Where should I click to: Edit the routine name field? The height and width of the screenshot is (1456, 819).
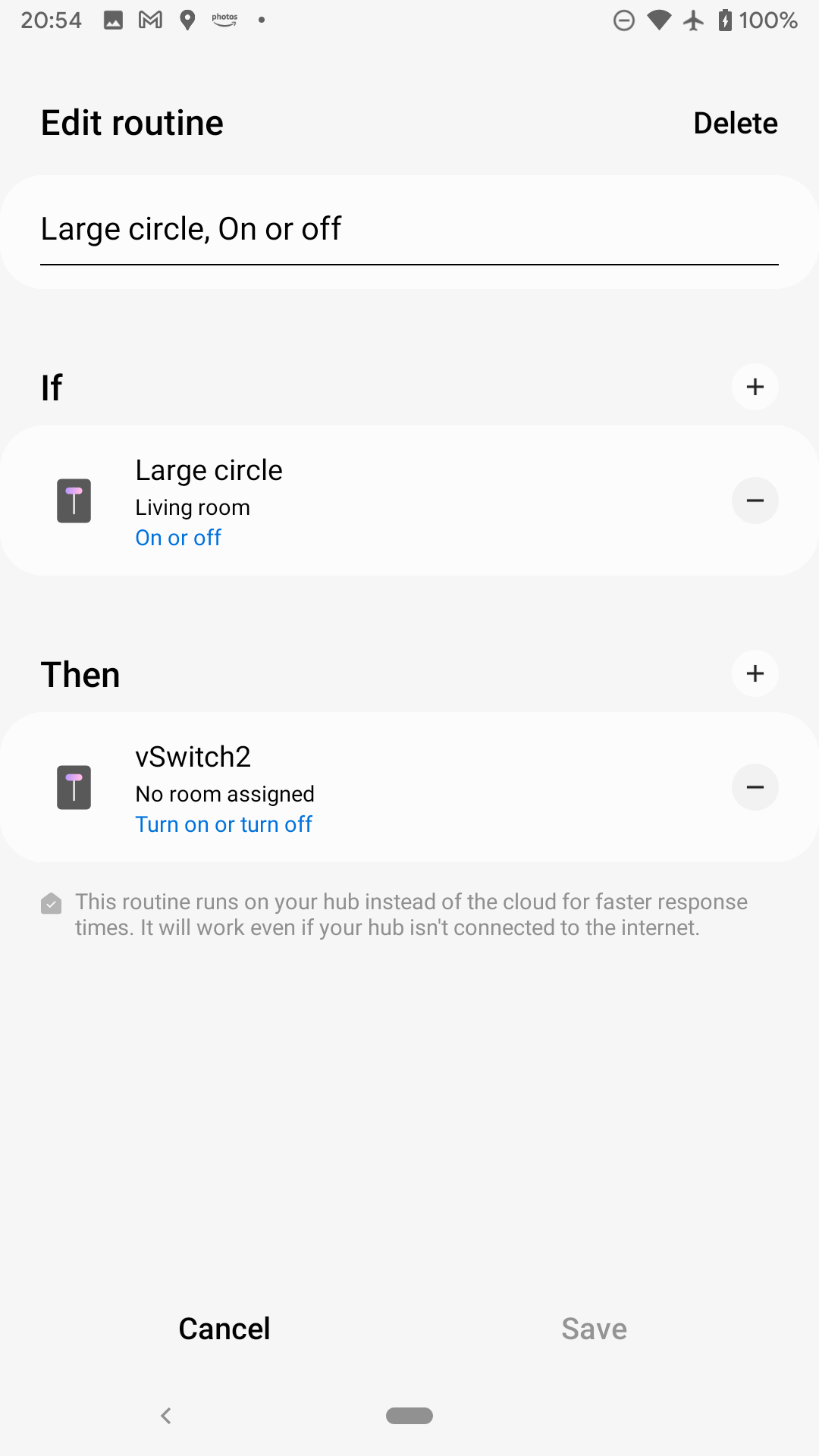pos(409,229)
